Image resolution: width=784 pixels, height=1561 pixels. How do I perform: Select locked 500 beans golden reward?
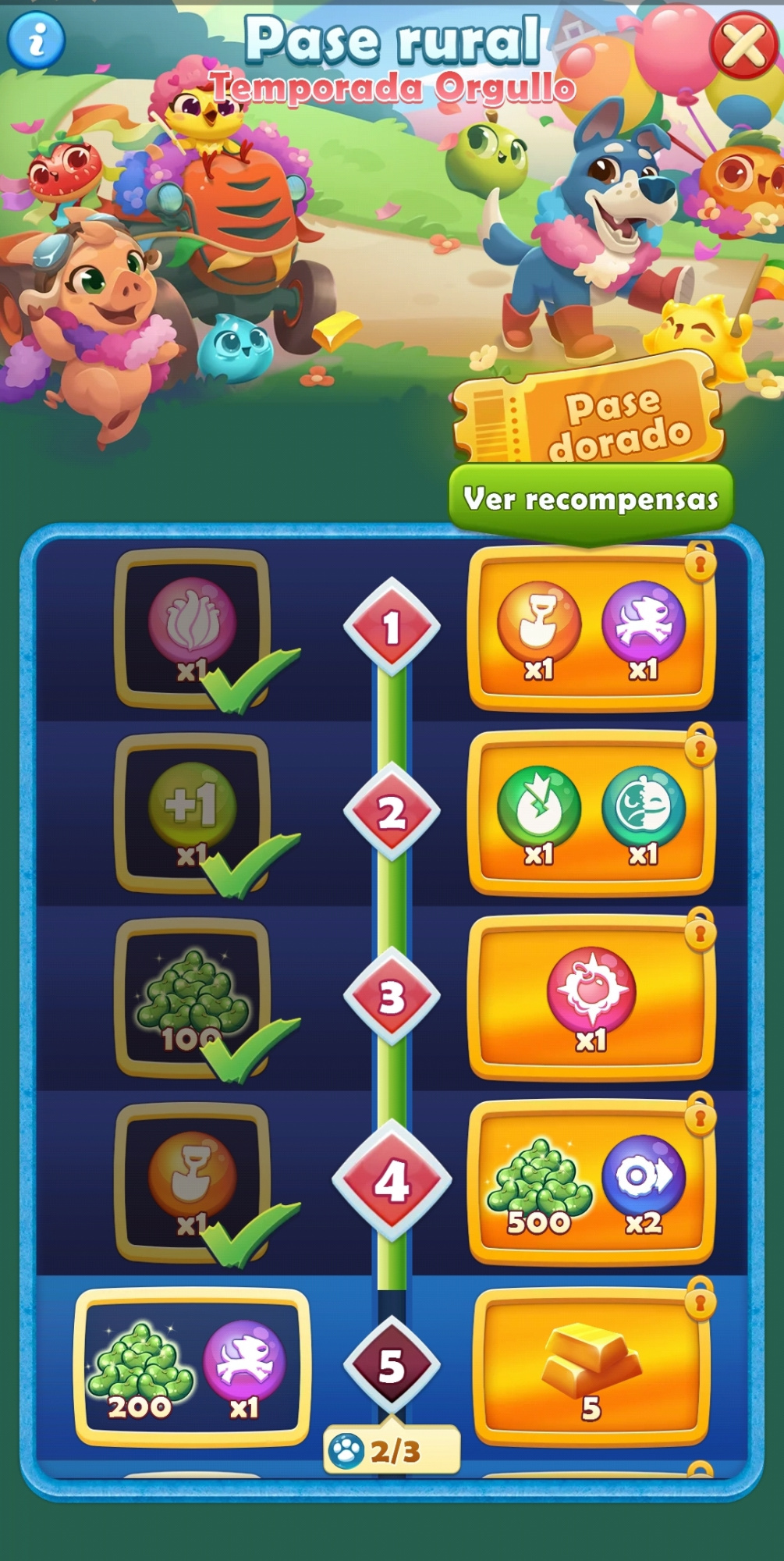pyautogui.click(x=591, y=1183)
